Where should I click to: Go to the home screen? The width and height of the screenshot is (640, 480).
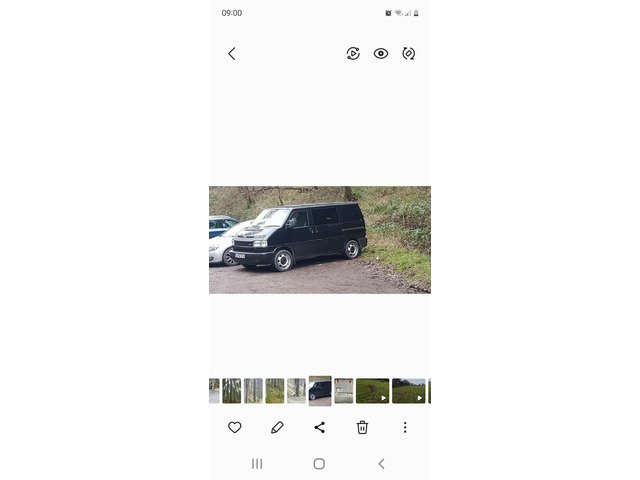tap(319, 464)
